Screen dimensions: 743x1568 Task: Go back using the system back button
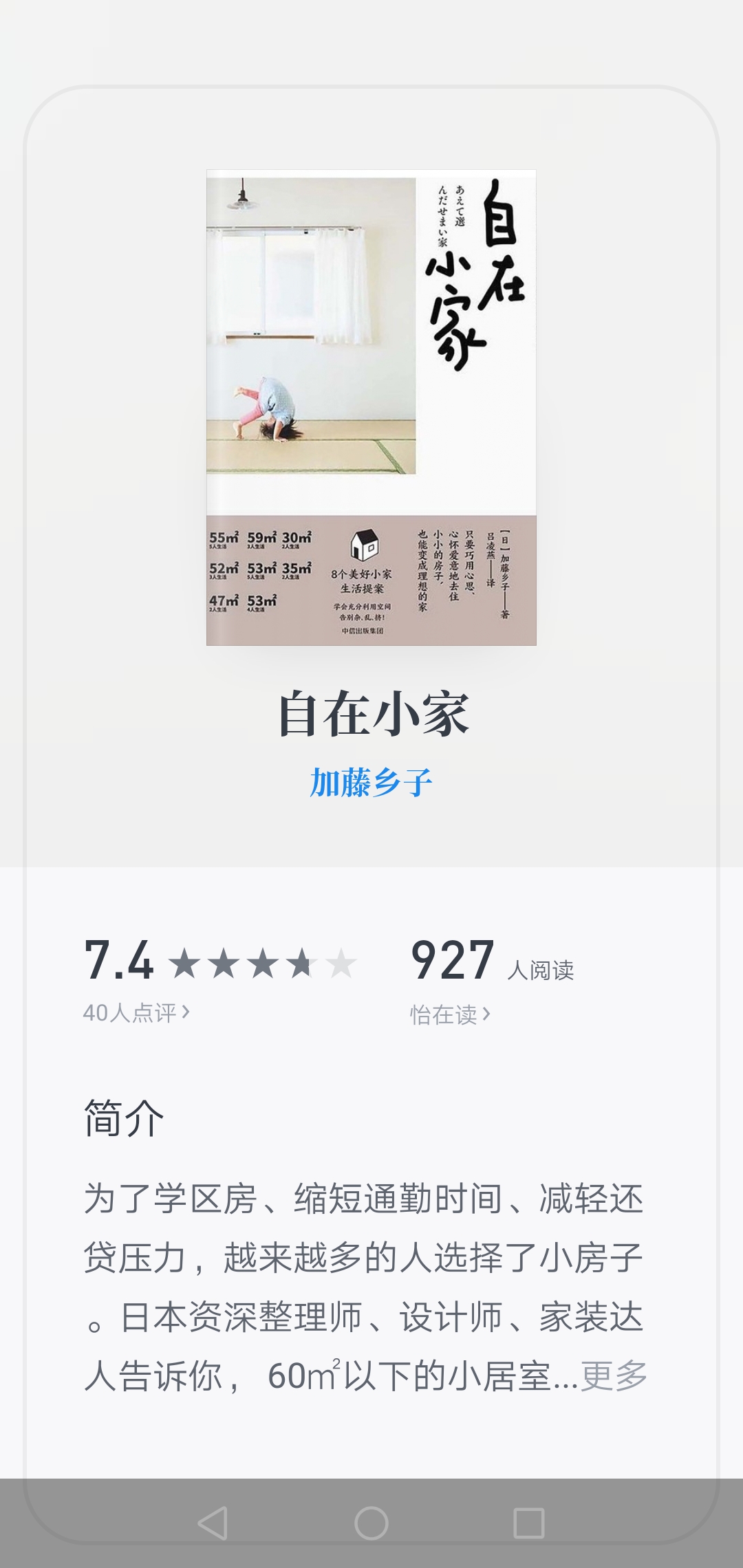pyautogui.click(x=213, y=1523)
